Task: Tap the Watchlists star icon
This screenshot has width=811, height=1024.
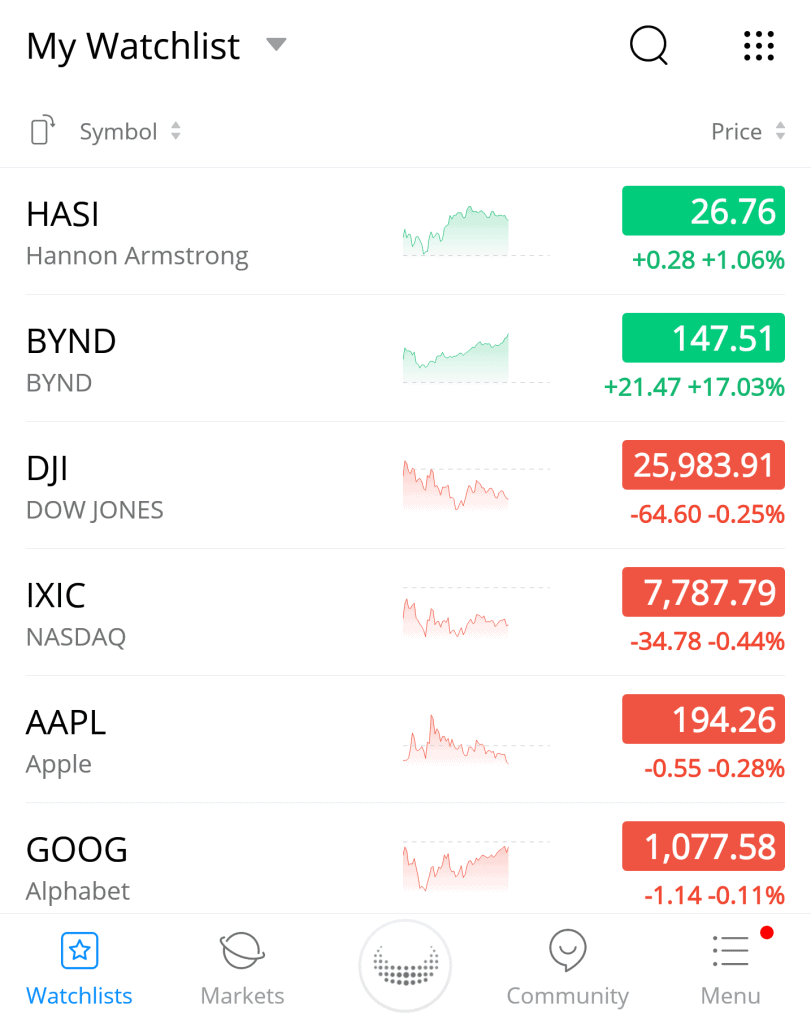Action: [x=79, y=950]
